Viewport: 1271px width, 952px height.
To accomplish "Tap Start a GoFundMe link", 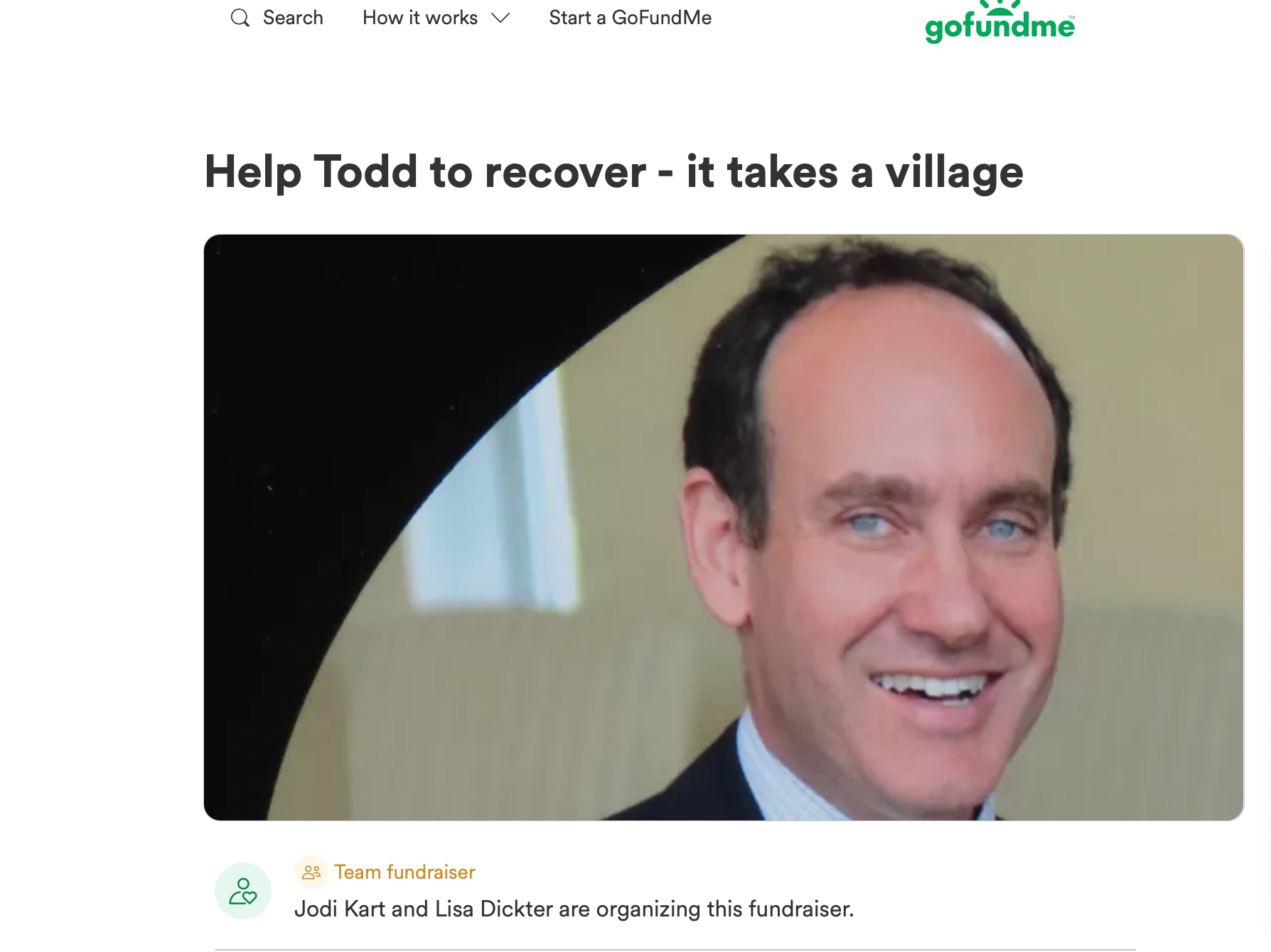I will (630, 18).
